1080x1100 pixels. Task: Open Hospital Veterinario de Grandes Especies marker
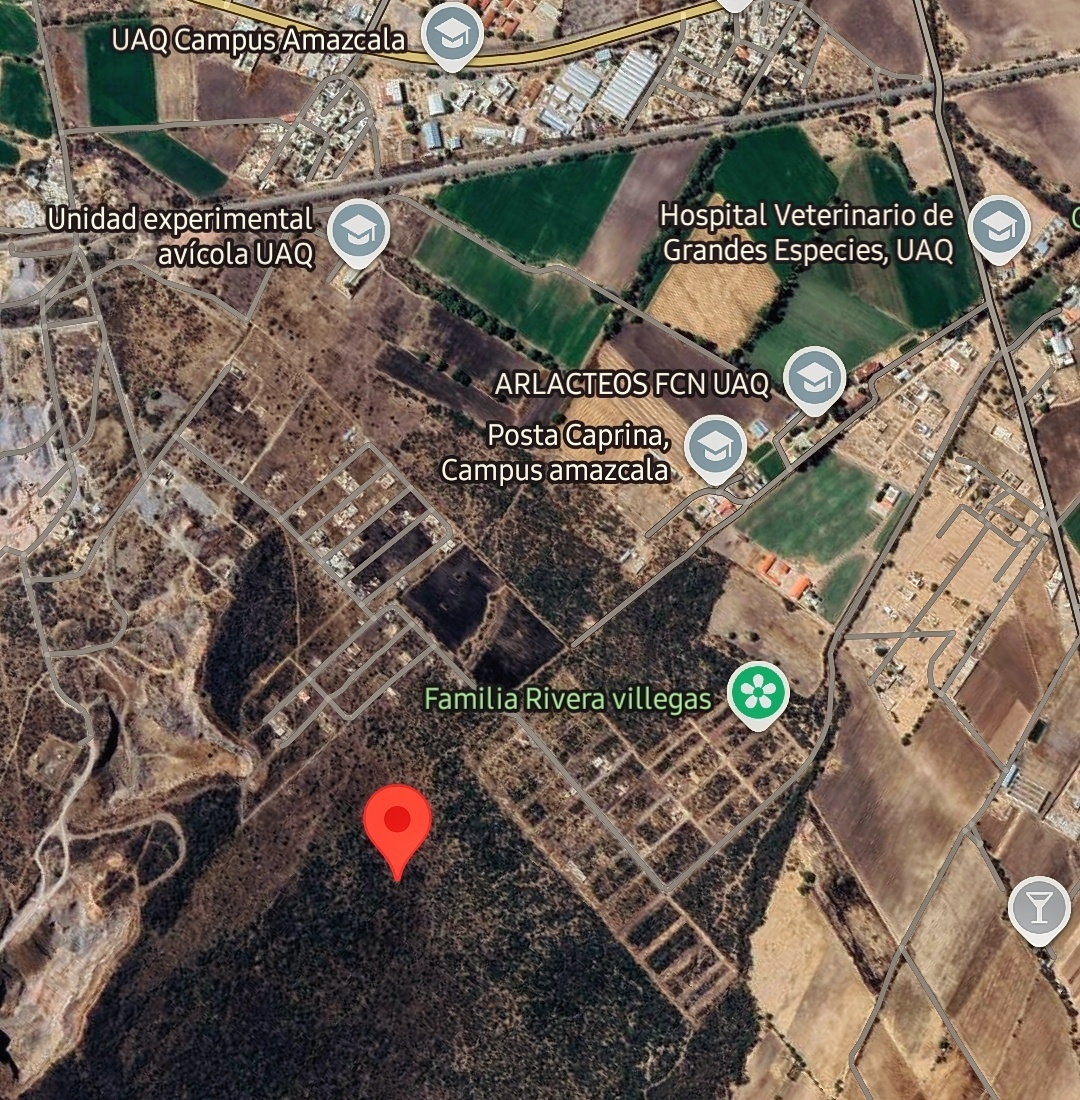[x=998, y=228]
